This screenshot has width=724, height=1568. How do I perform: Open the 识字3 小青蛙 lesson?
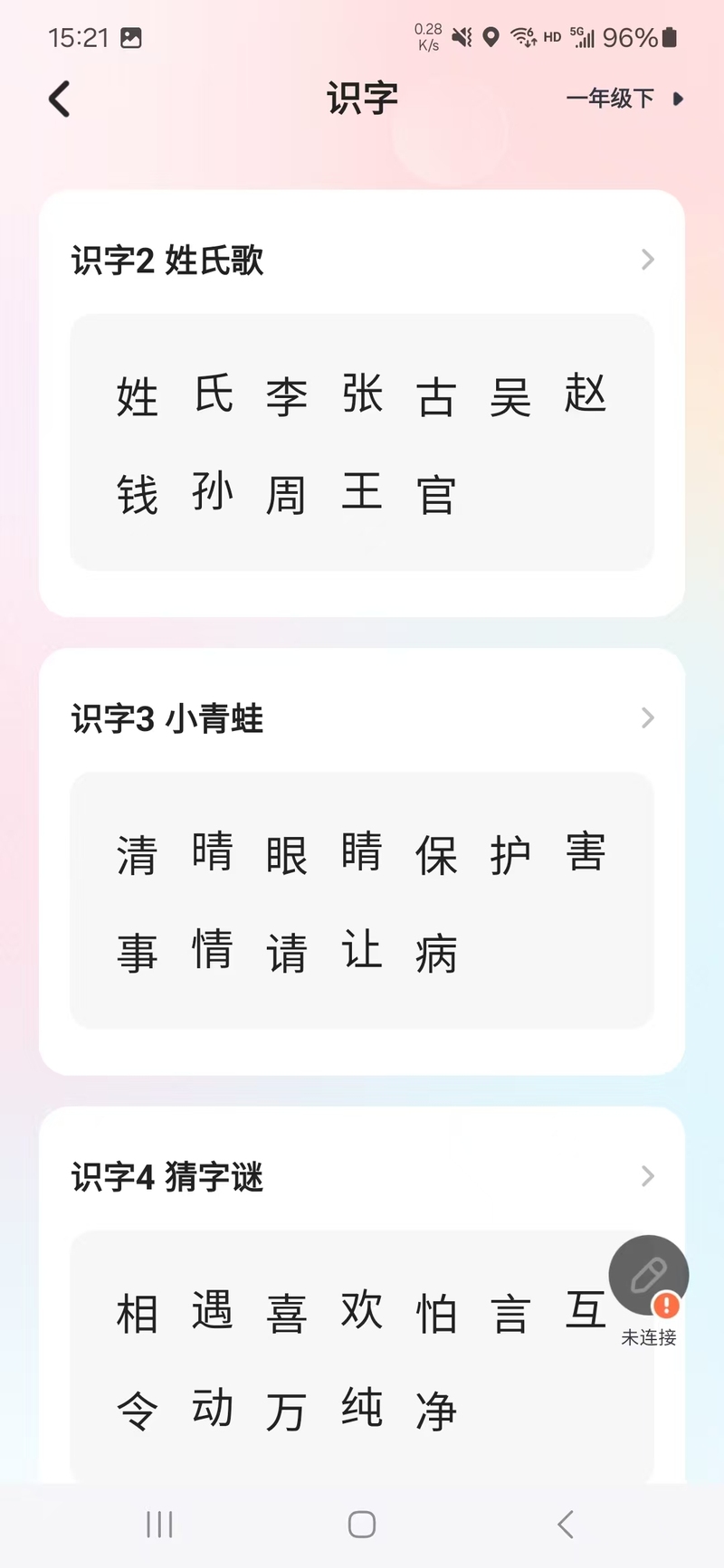[x=362, y=718]
